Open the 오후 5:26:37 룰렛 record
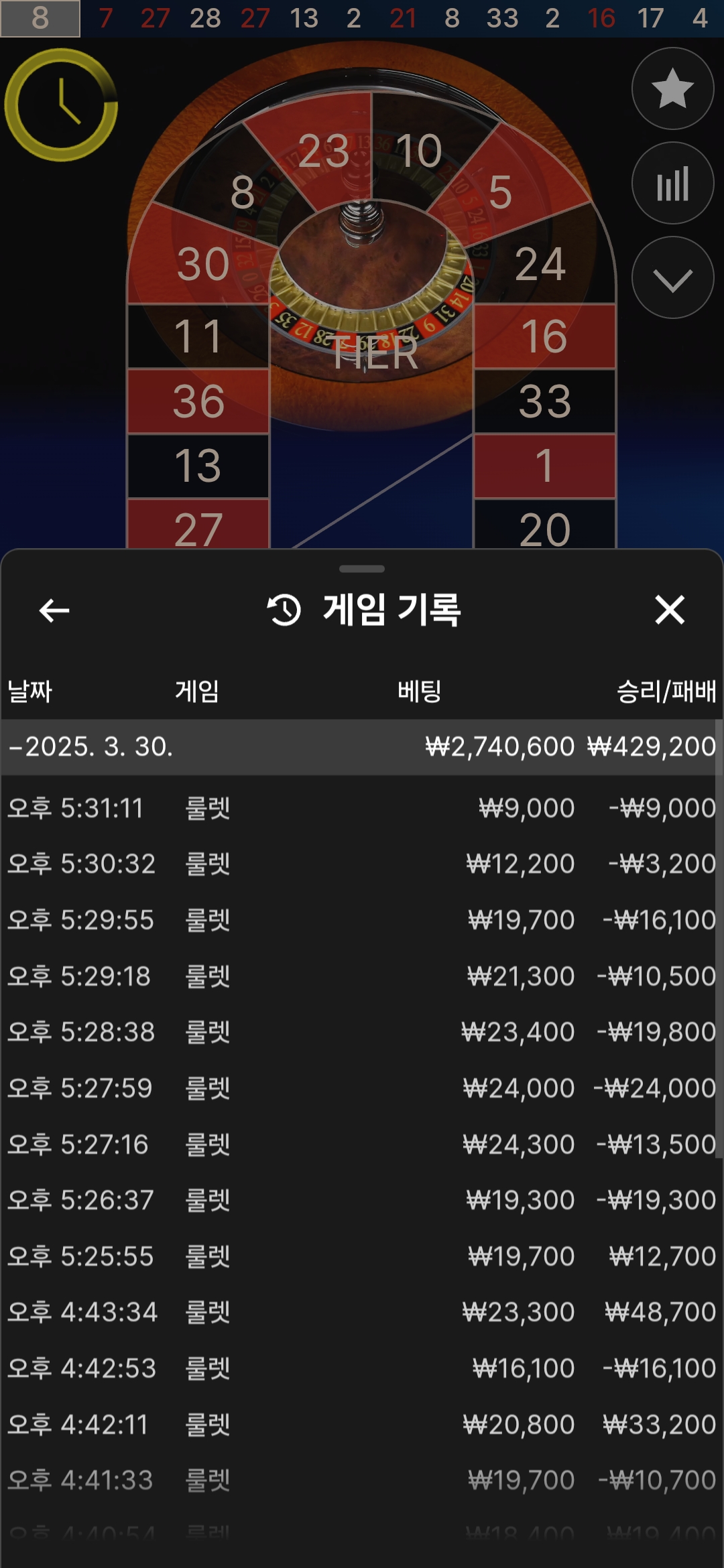This screenshot has width=724, height=1568. pos(362,1200)
